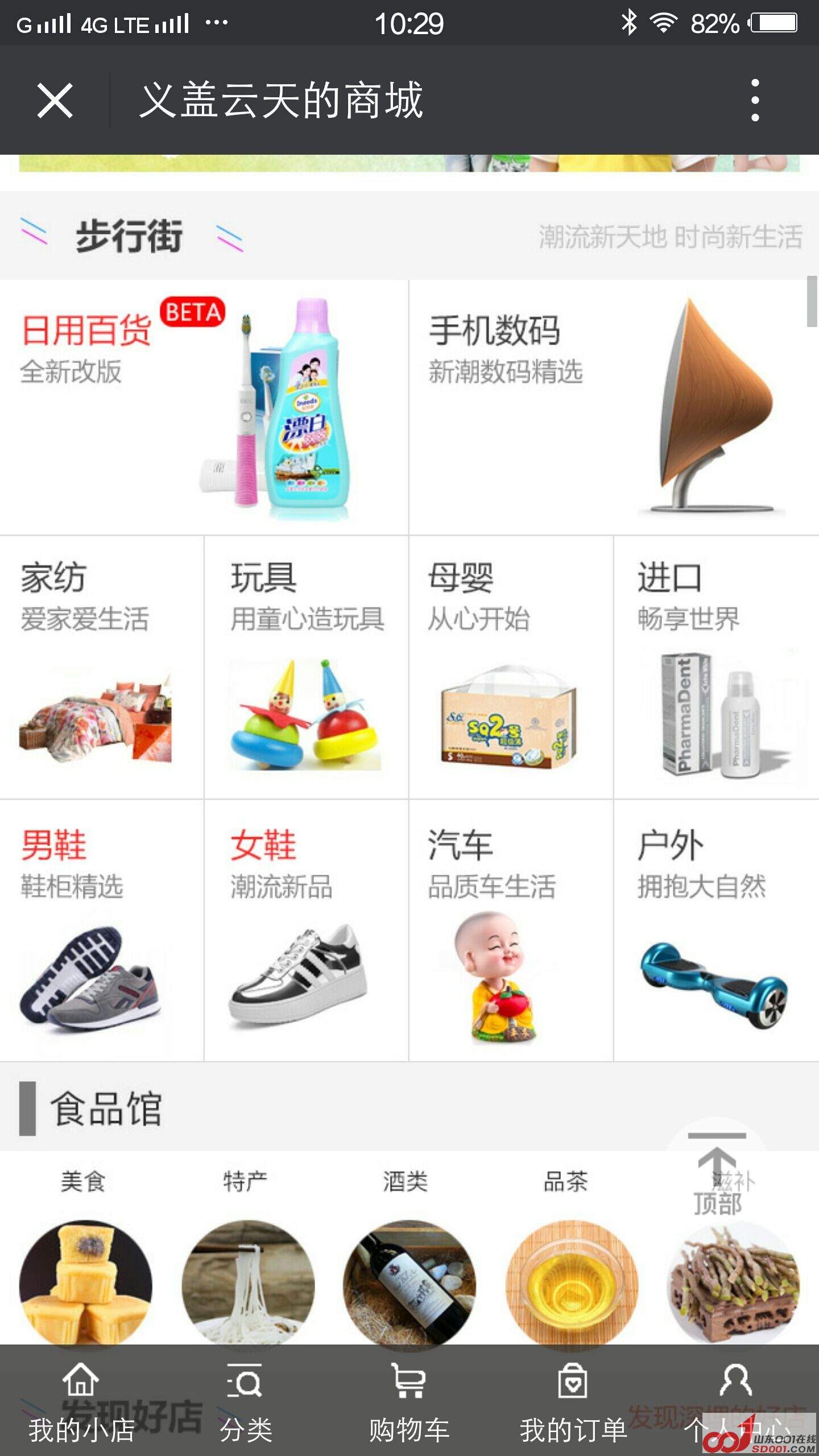Open the 汽车 category tile
The width and height of the screenshot is (819, 1456).
pyautogui.click(x=511, y=930)
